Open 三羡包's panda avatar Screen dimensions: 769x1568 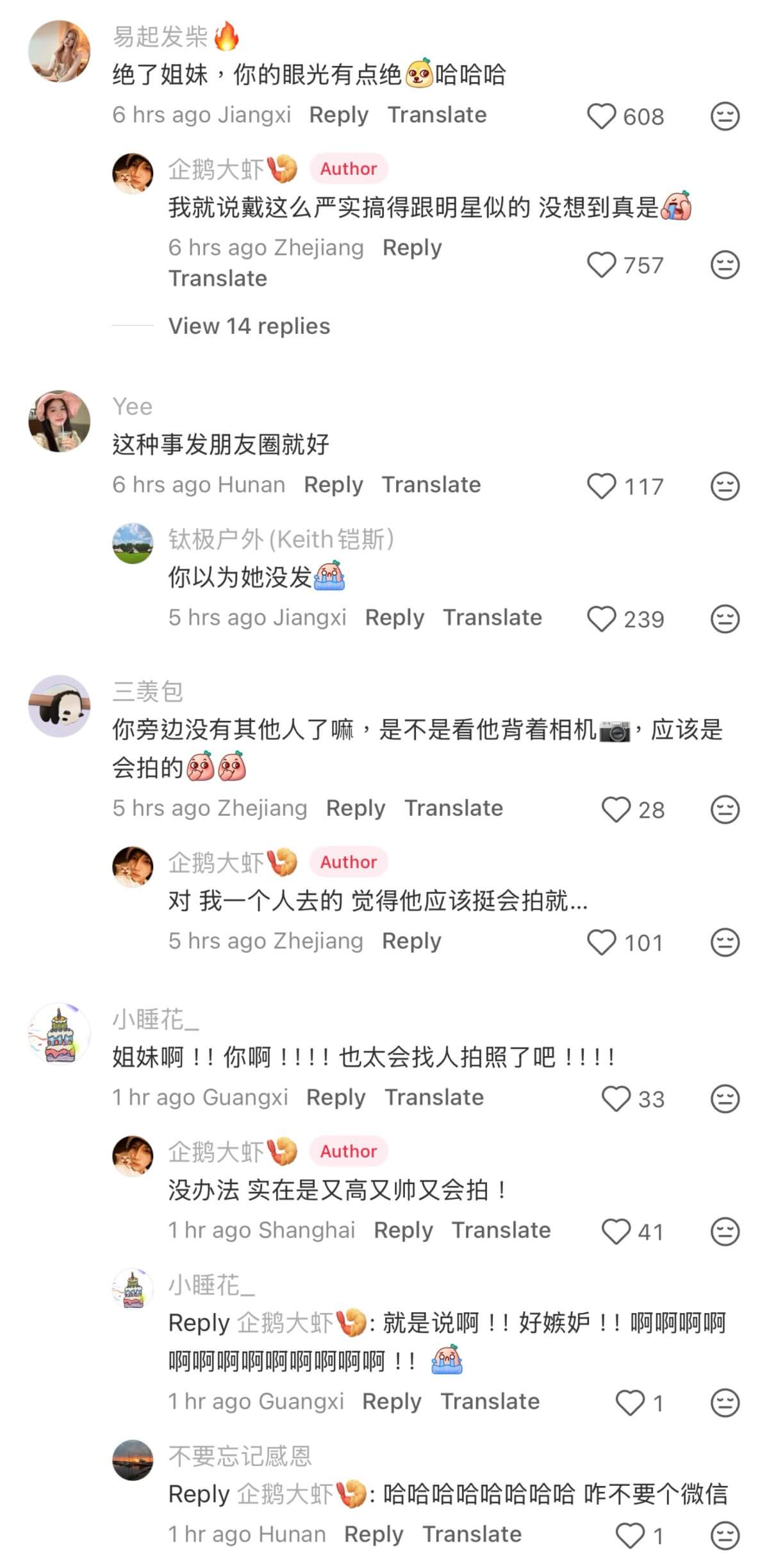60,706
